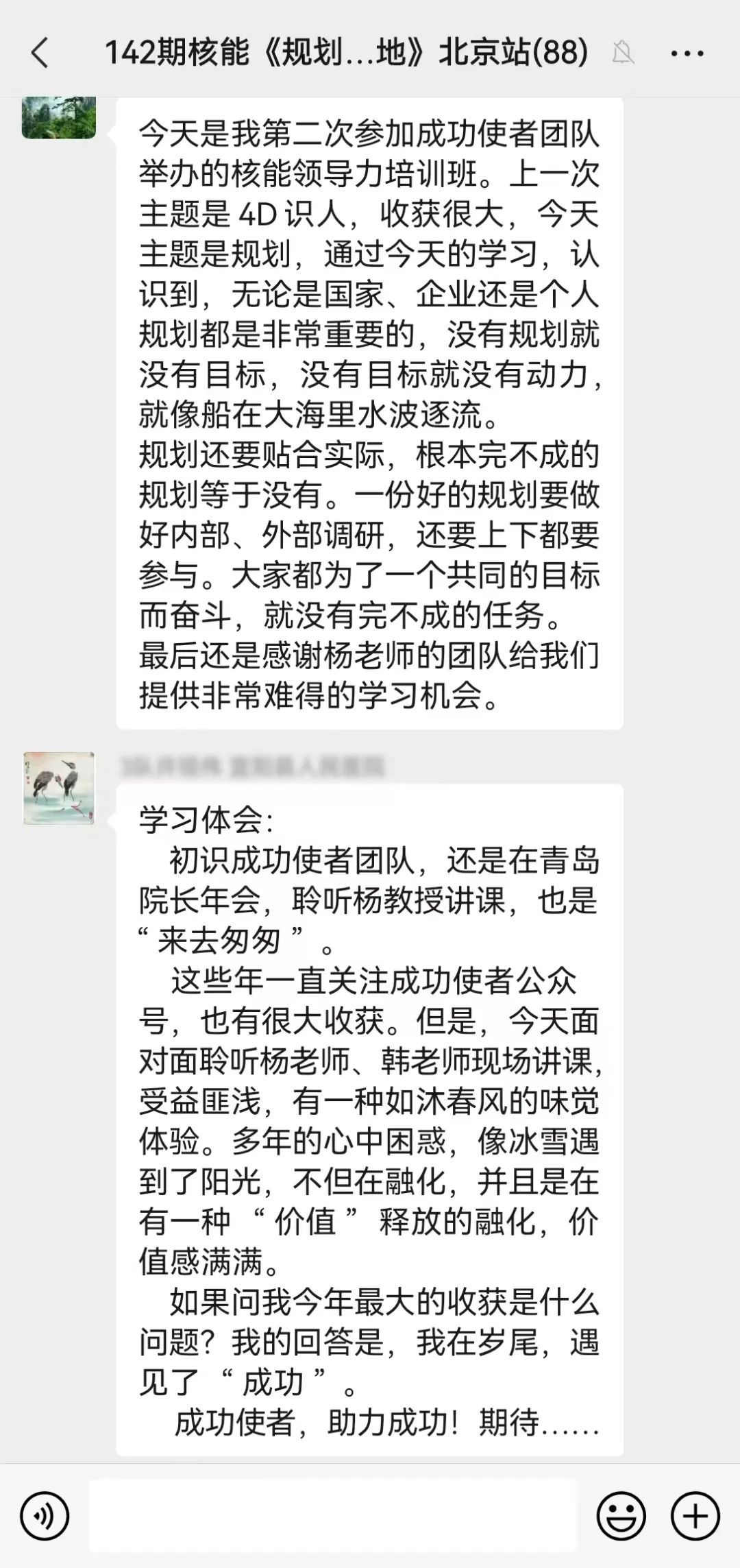Image resolution: width=740 pixels, height=1568 pixels.
Task: Open the profile with the crane painting avatar
Action: point(59,788)
